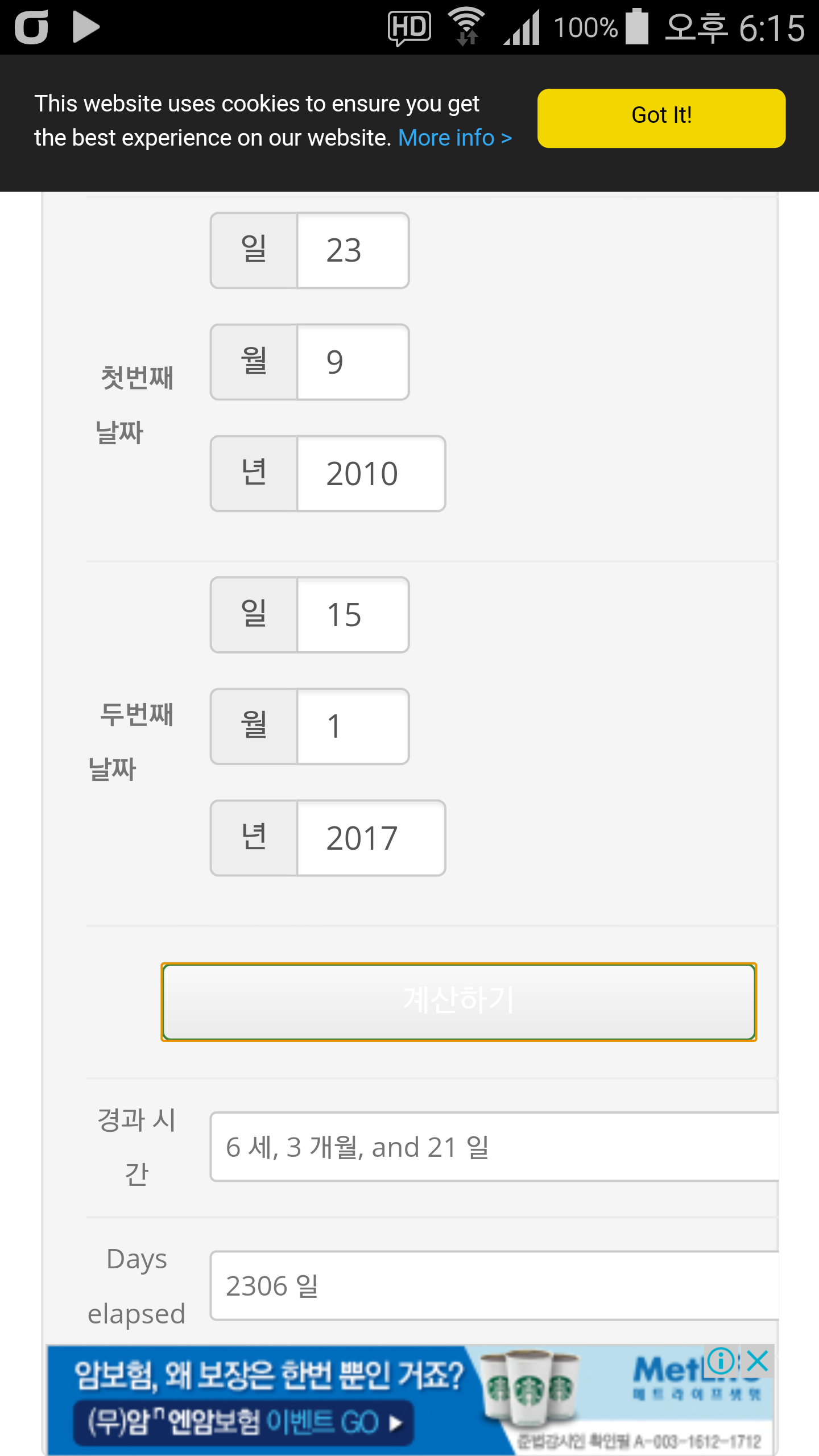This screenshot has height=1456, width=819.
Task: Select the Days elapsed result field
Action: point(494,1285)
